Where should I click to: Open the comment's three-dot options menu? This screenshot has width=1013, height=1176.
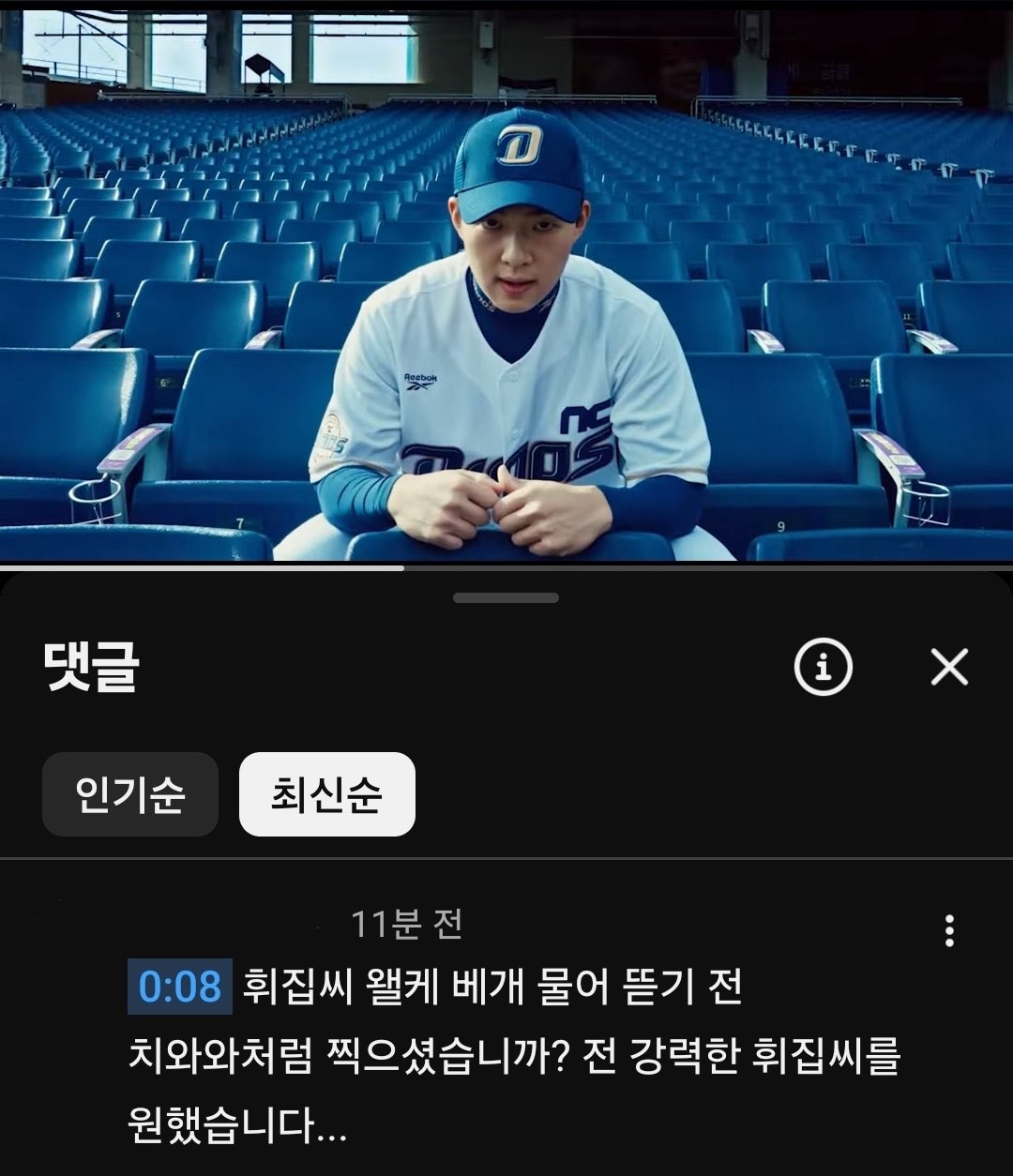(x=949, y=930)
